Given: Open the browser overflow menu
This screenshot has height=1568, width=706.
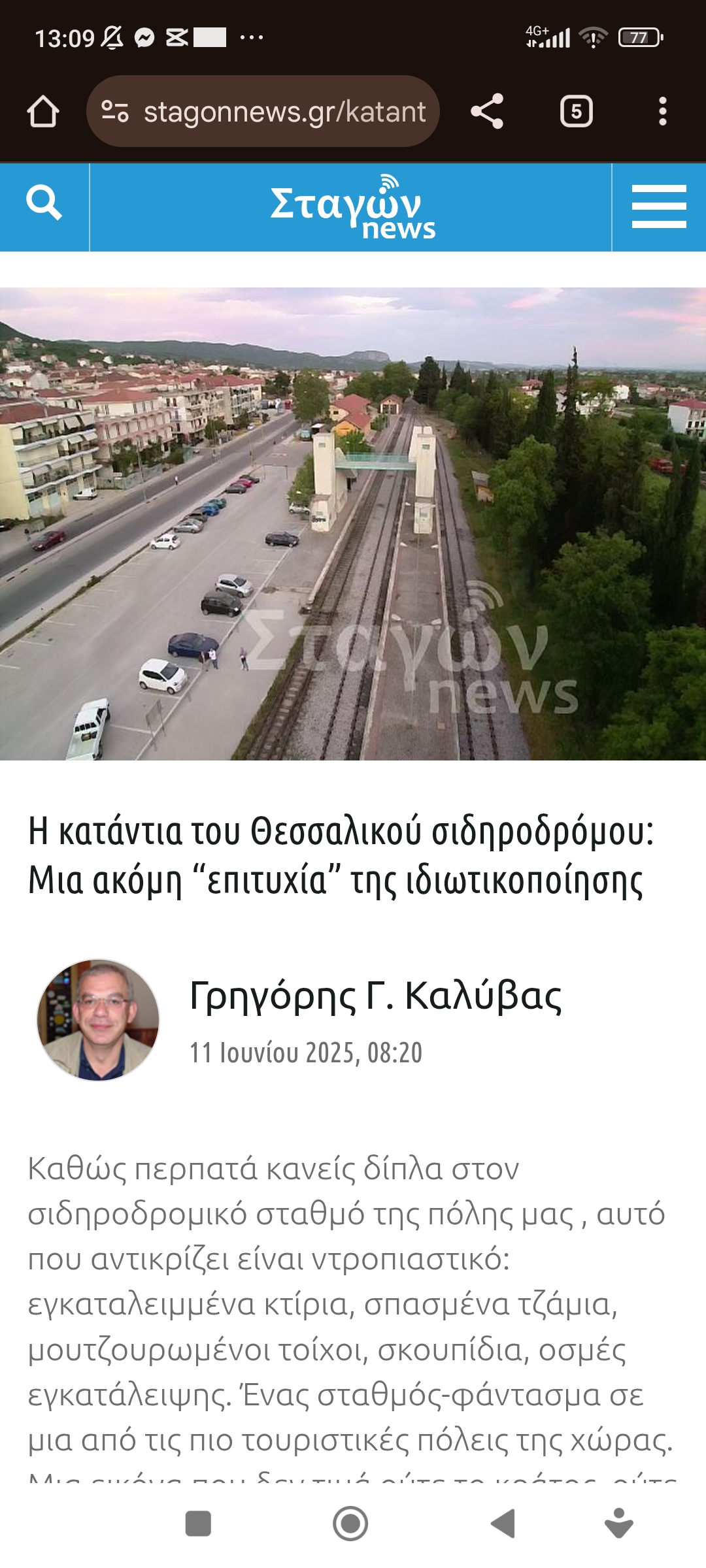Looking at the screenshot, I should 662,111.
